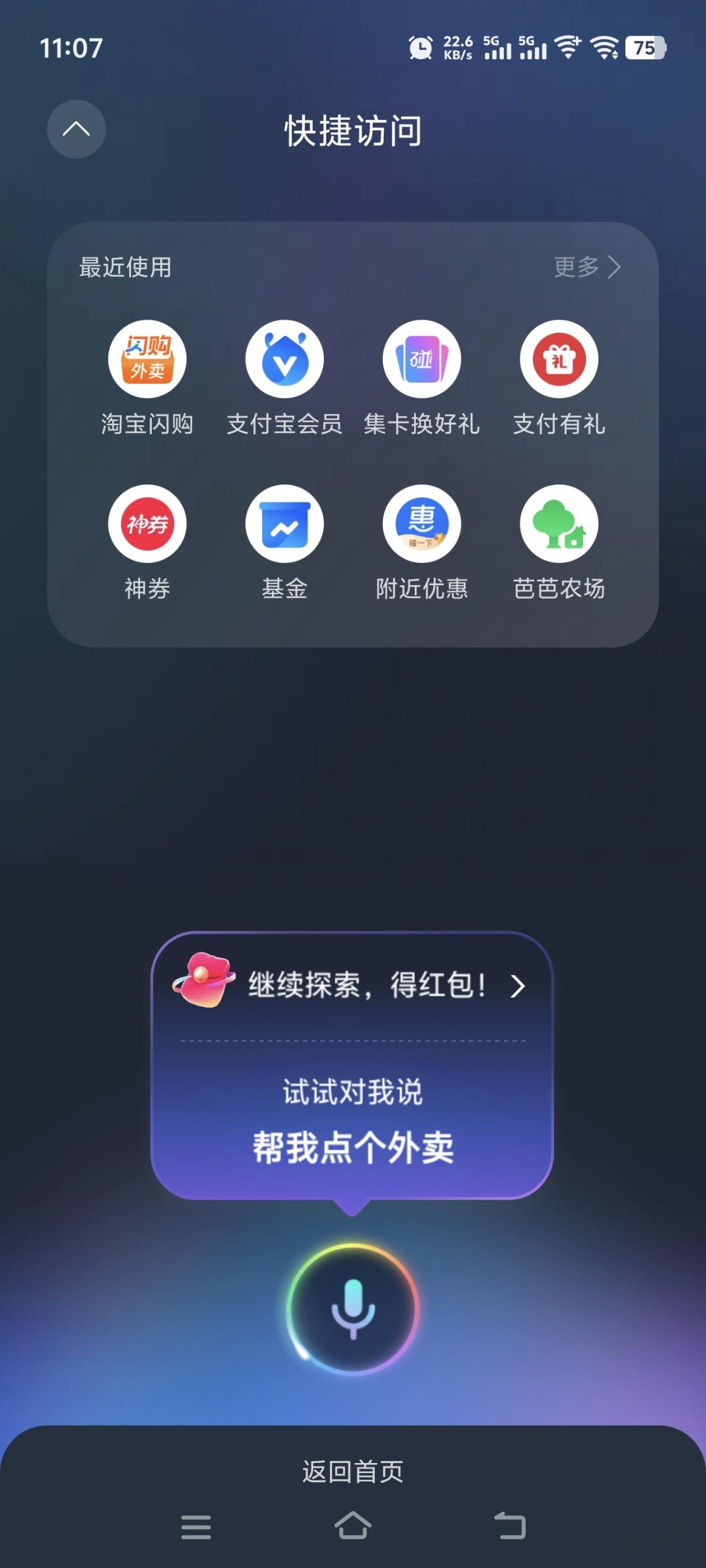Open 更多 recently used services
706x1568 pixels.
pyautogui.click(x=587, y=267)
